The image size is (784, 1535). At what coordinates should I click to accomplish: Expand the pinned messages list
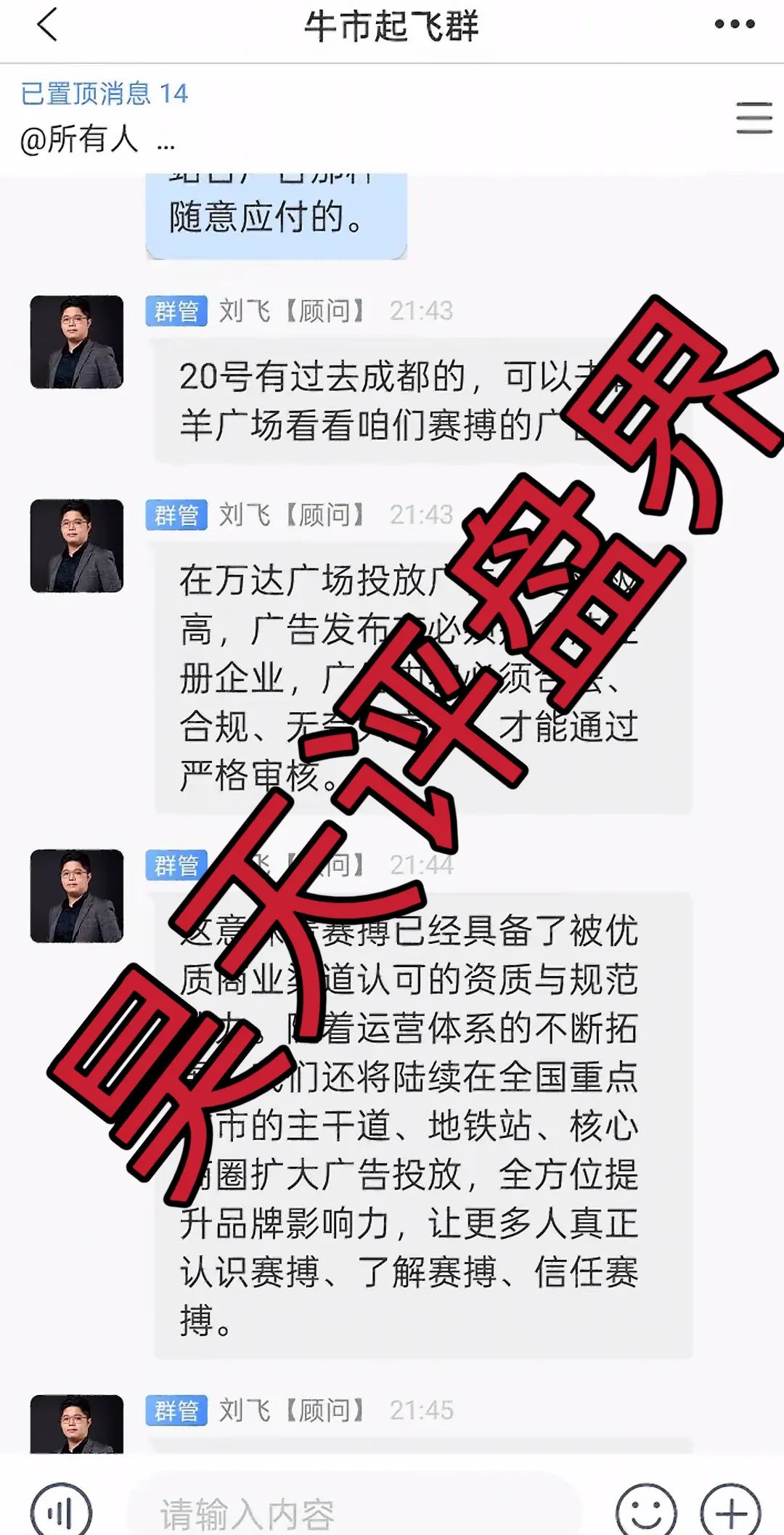[754, 118]
